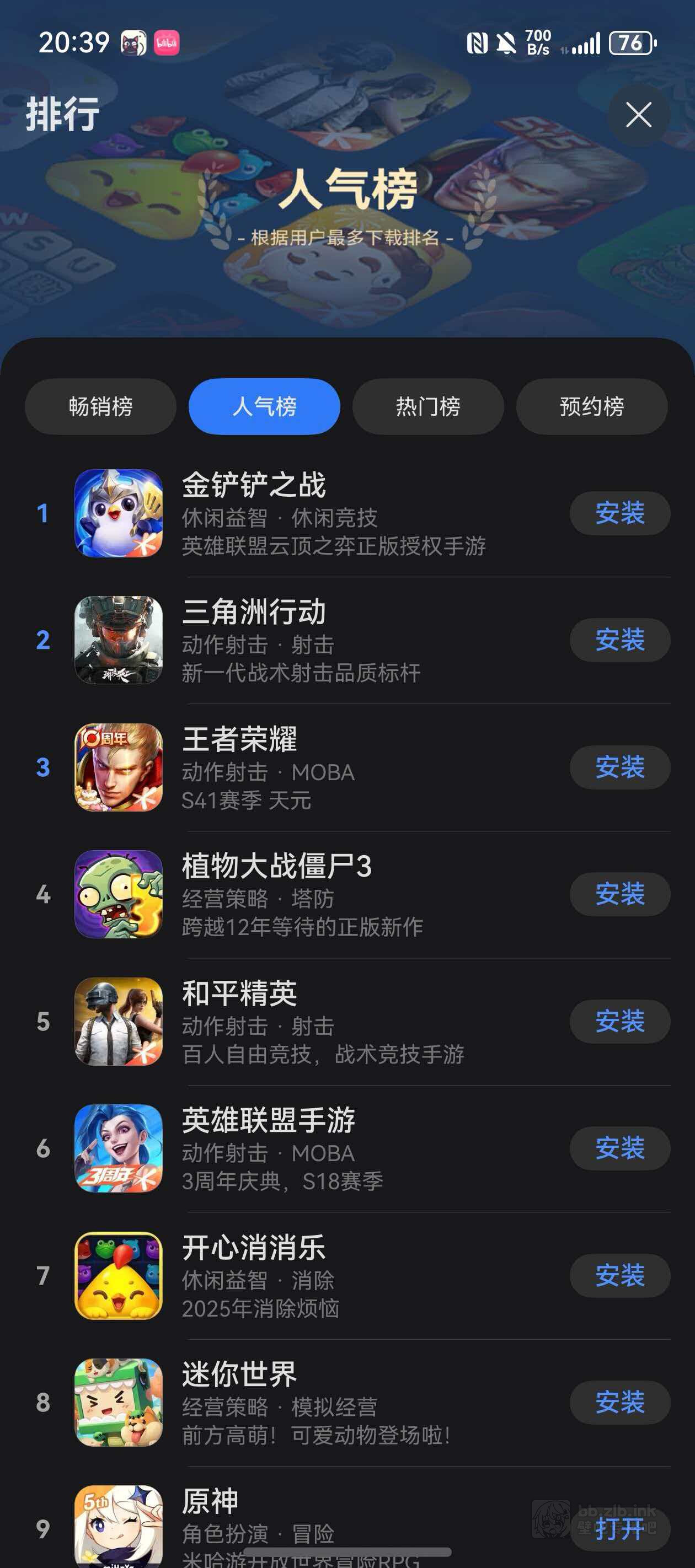Image resolution: width=695 pixels, height=1568 pixels.
Task: Select the 人气榜 tab
Action: pos(264,406)
